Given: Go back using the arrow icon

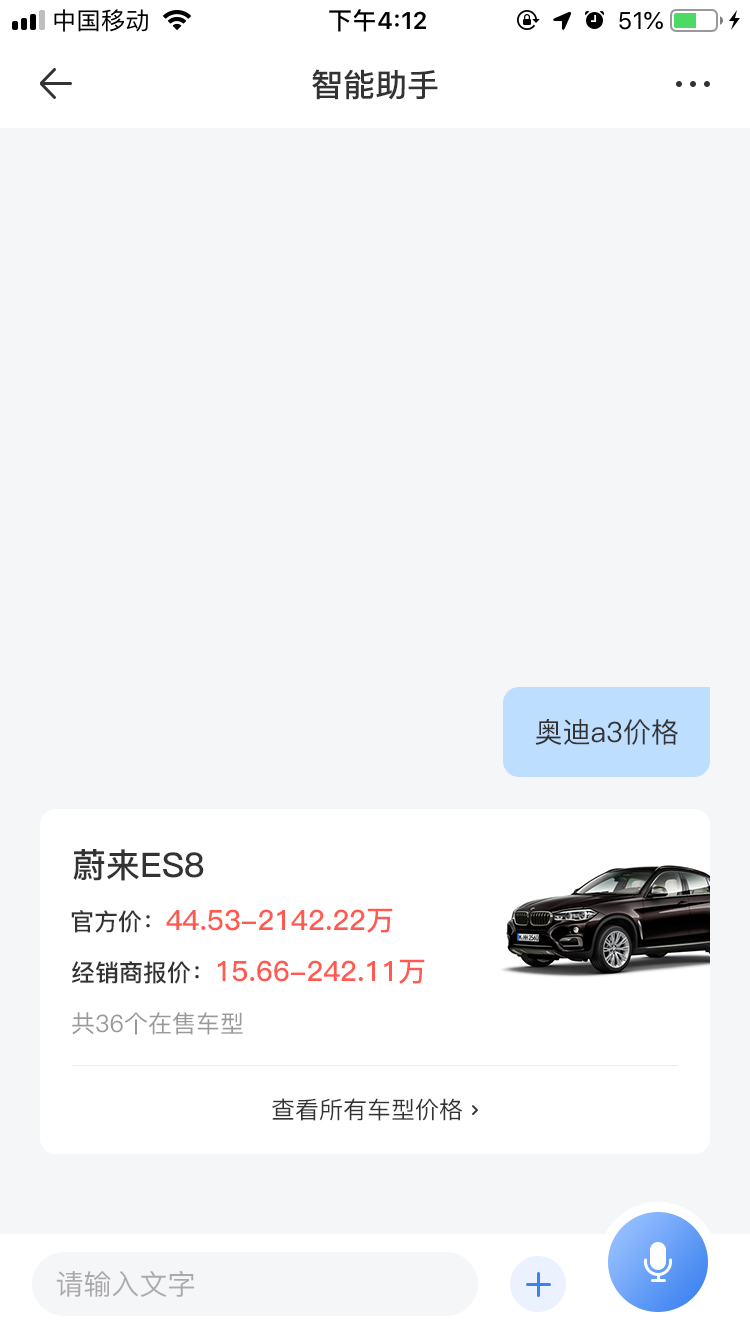Looking at the screenshot, I should (x=56, y=84).
